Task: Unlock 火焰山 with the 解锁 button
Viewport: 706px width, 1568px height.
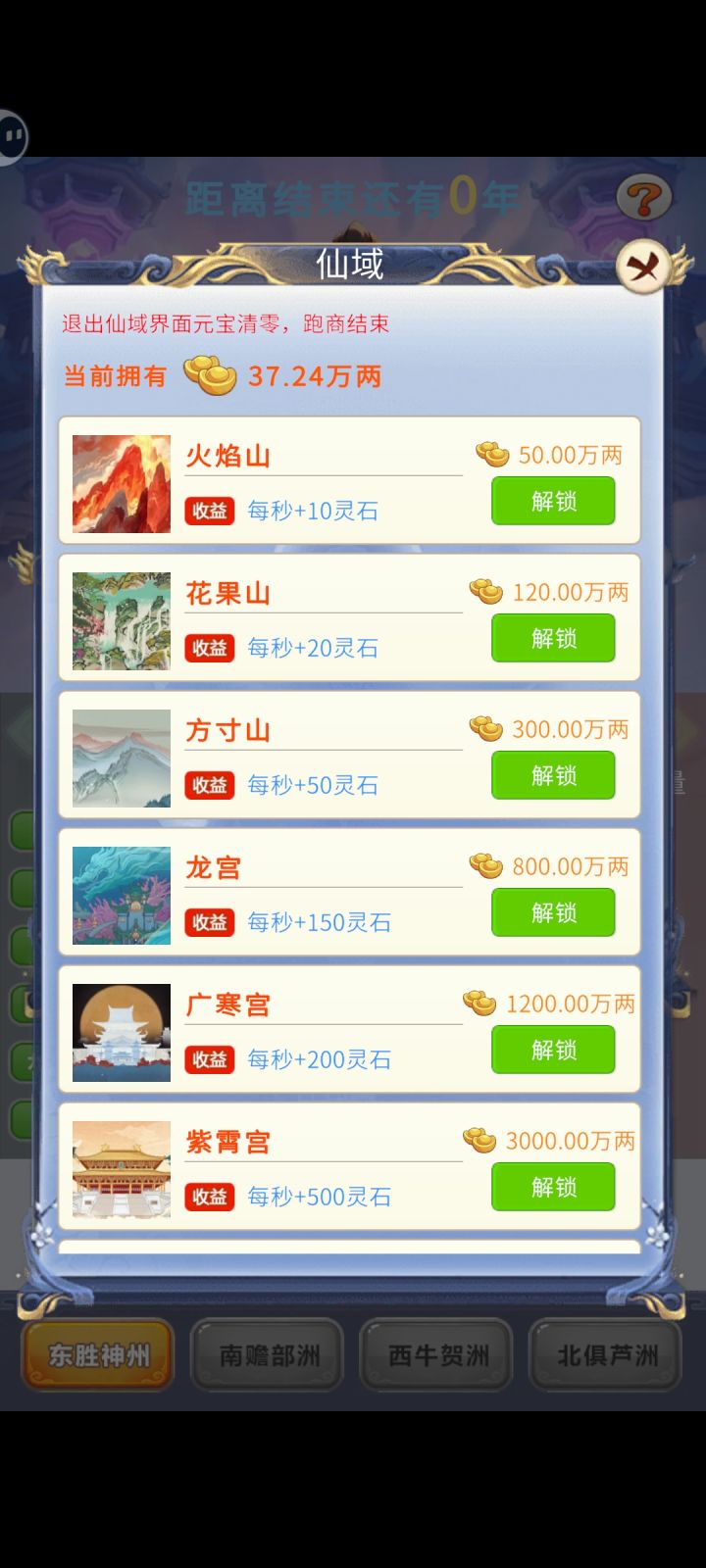Action: coord(553,501)
